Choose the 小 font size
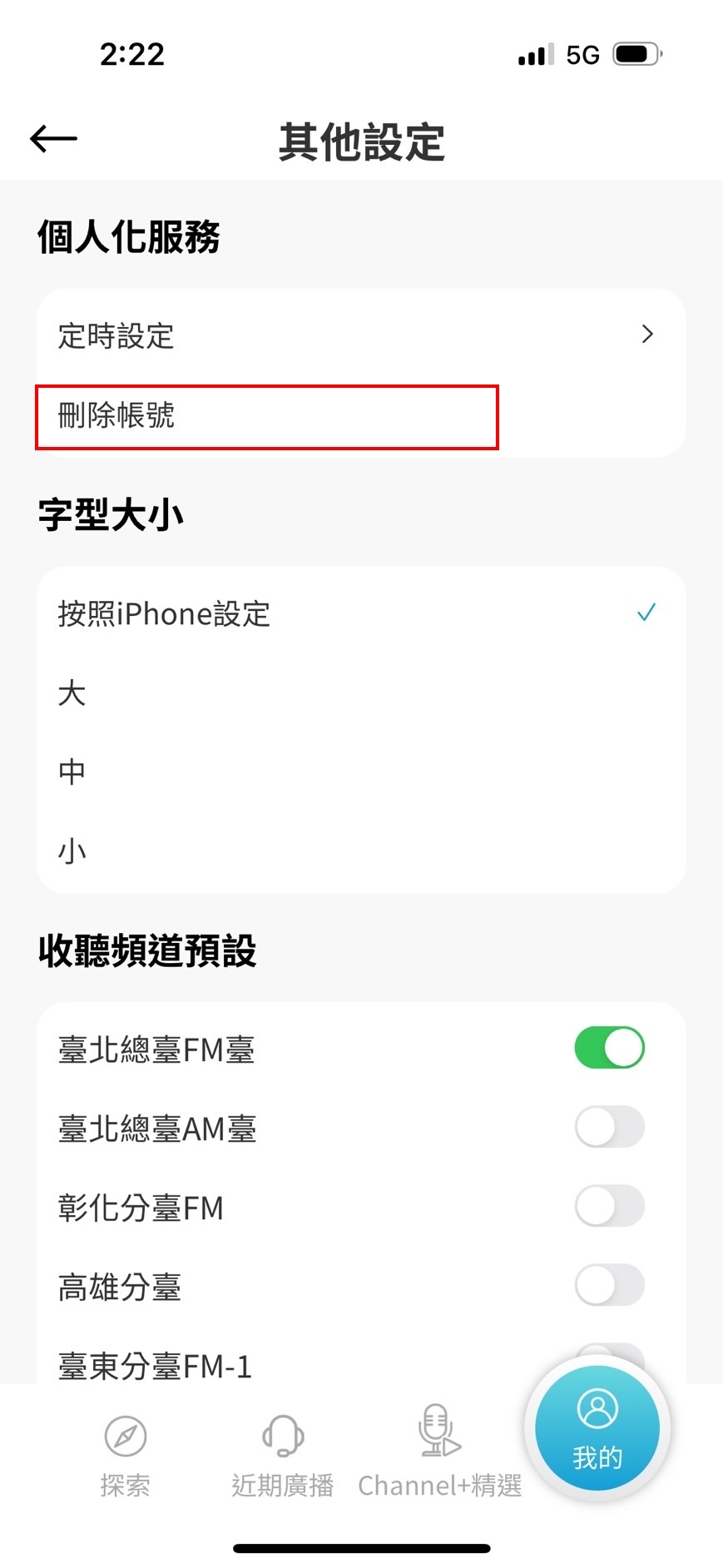This screenshot has height=1568, width=723. tap(361, 851)
